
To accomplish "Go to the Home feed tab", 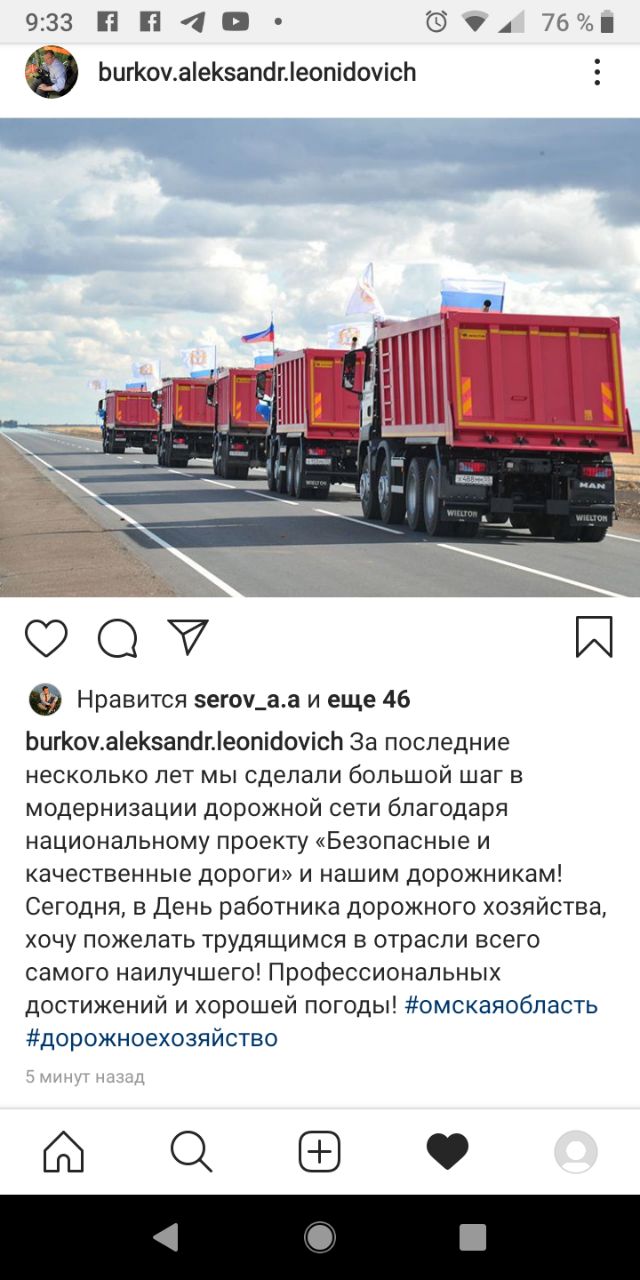I will click(63, 1151).
